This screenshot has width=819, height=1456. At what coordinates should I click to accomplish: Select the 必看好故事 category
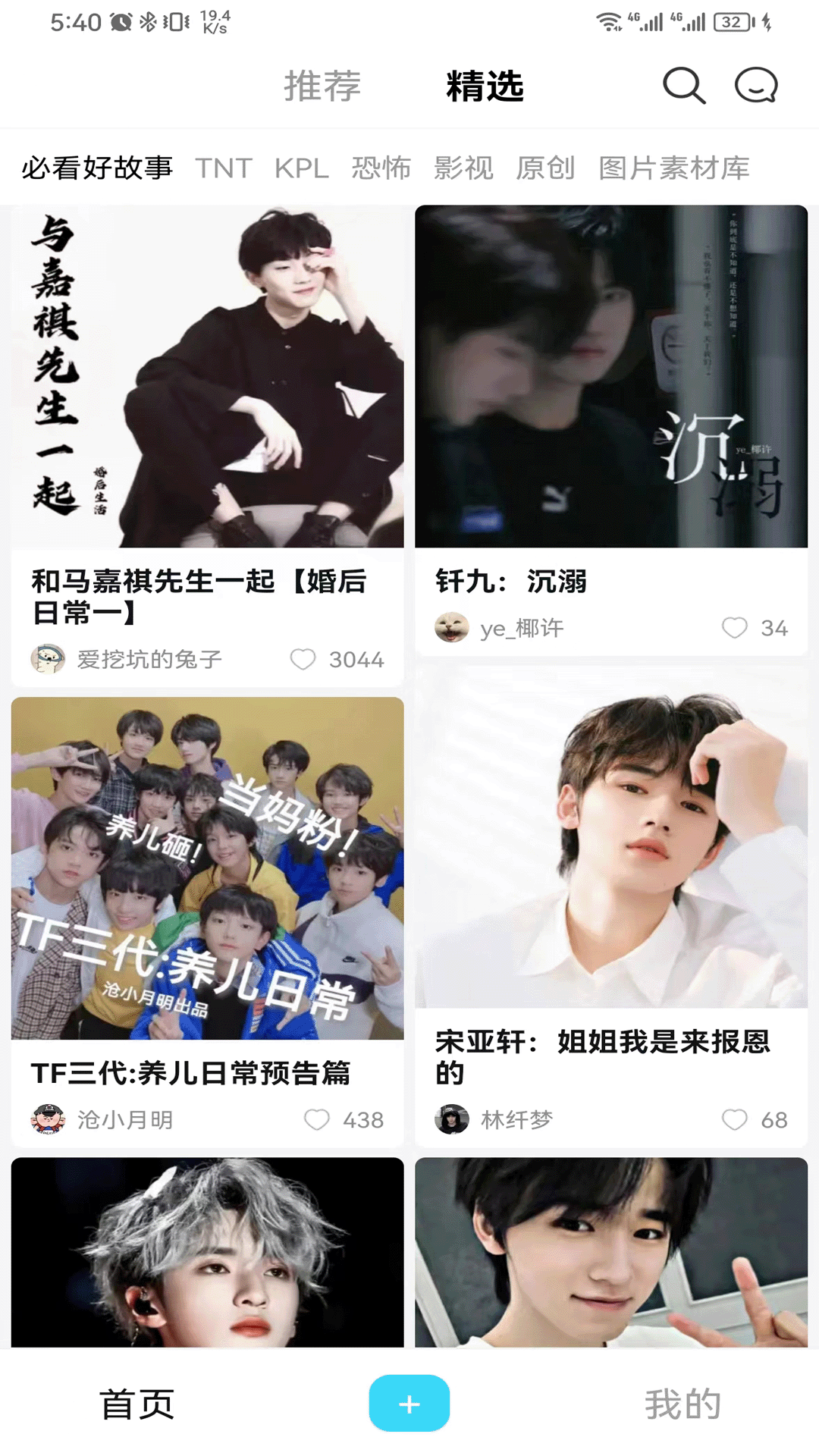pos(97,168)
